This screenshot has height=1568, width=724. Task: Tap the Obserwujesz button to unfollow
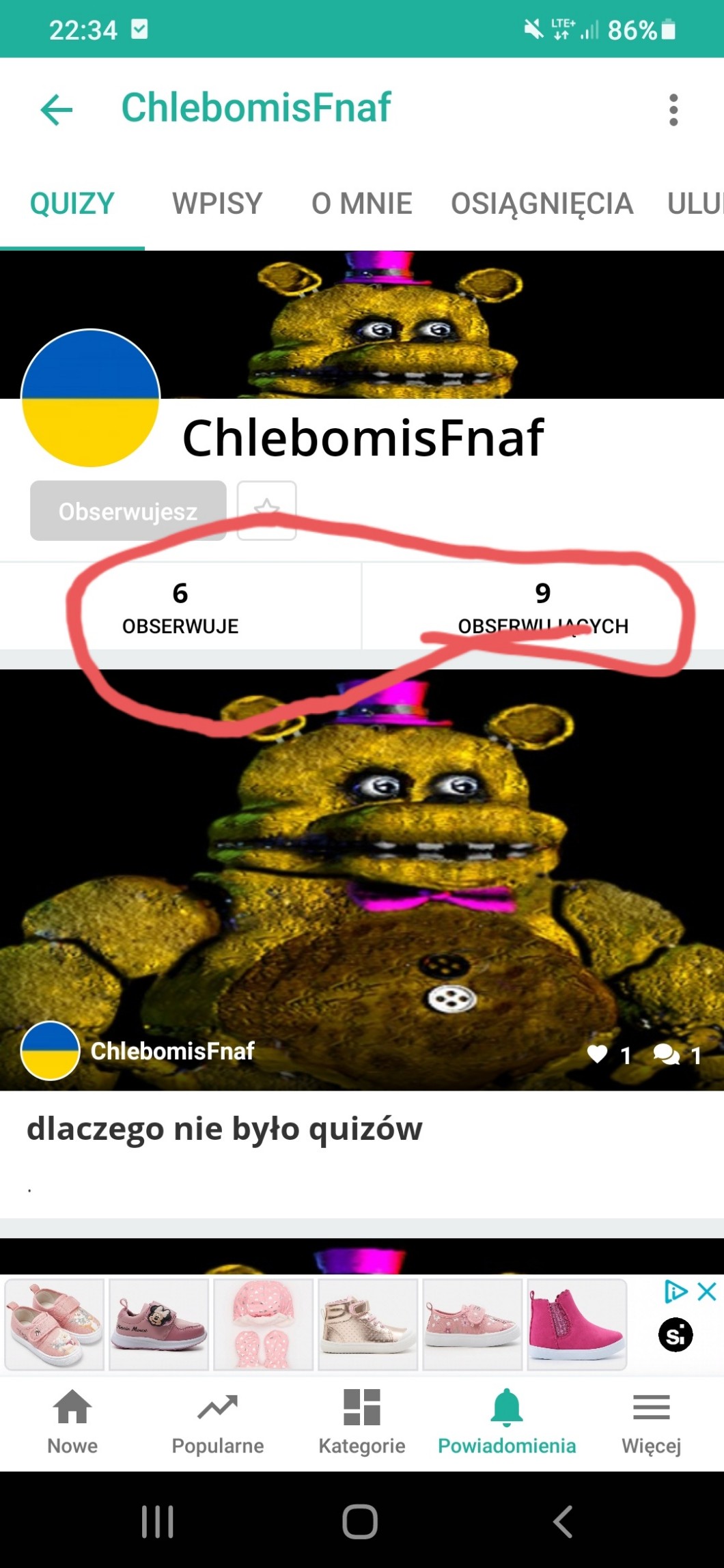pos(128,511)
